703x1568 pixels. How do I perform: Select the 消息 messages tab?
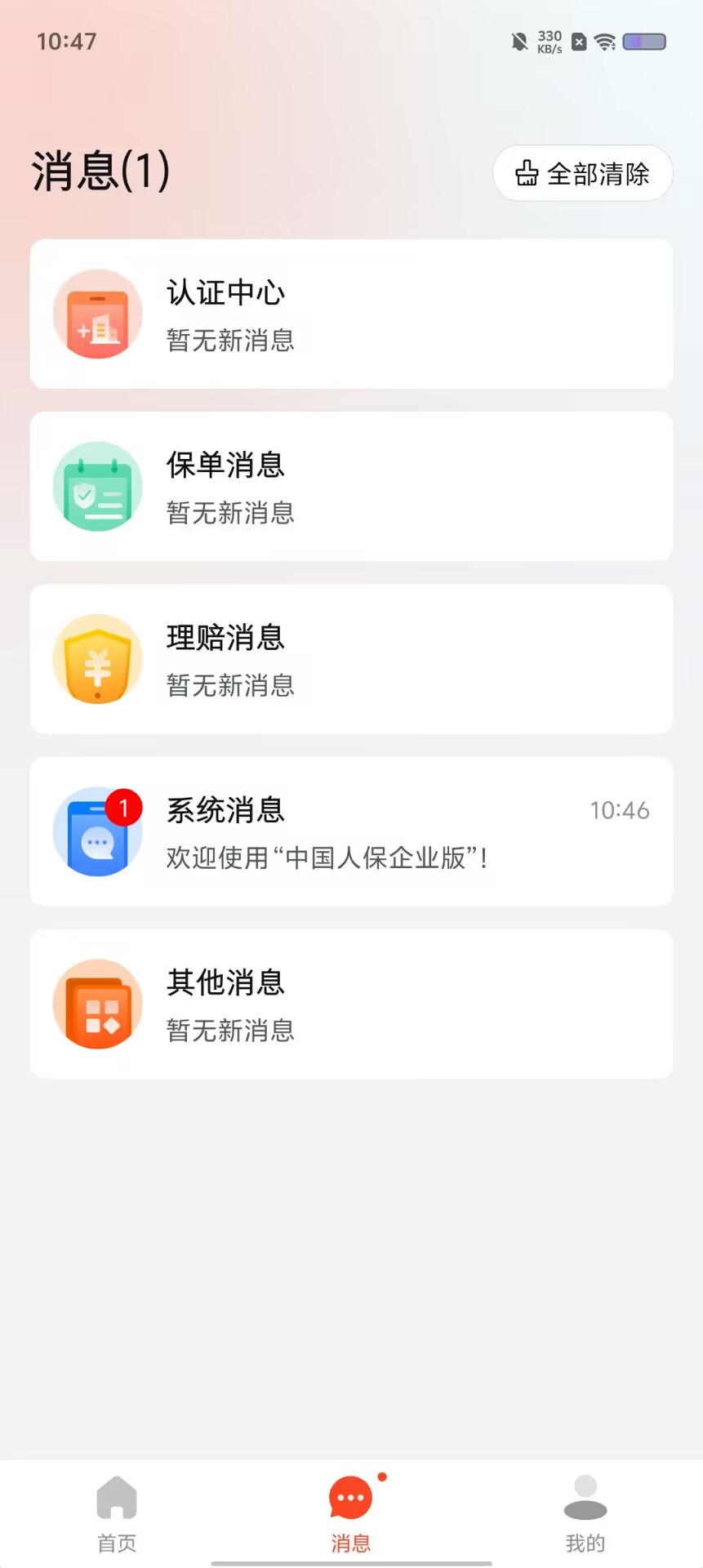click(351, 1514)
